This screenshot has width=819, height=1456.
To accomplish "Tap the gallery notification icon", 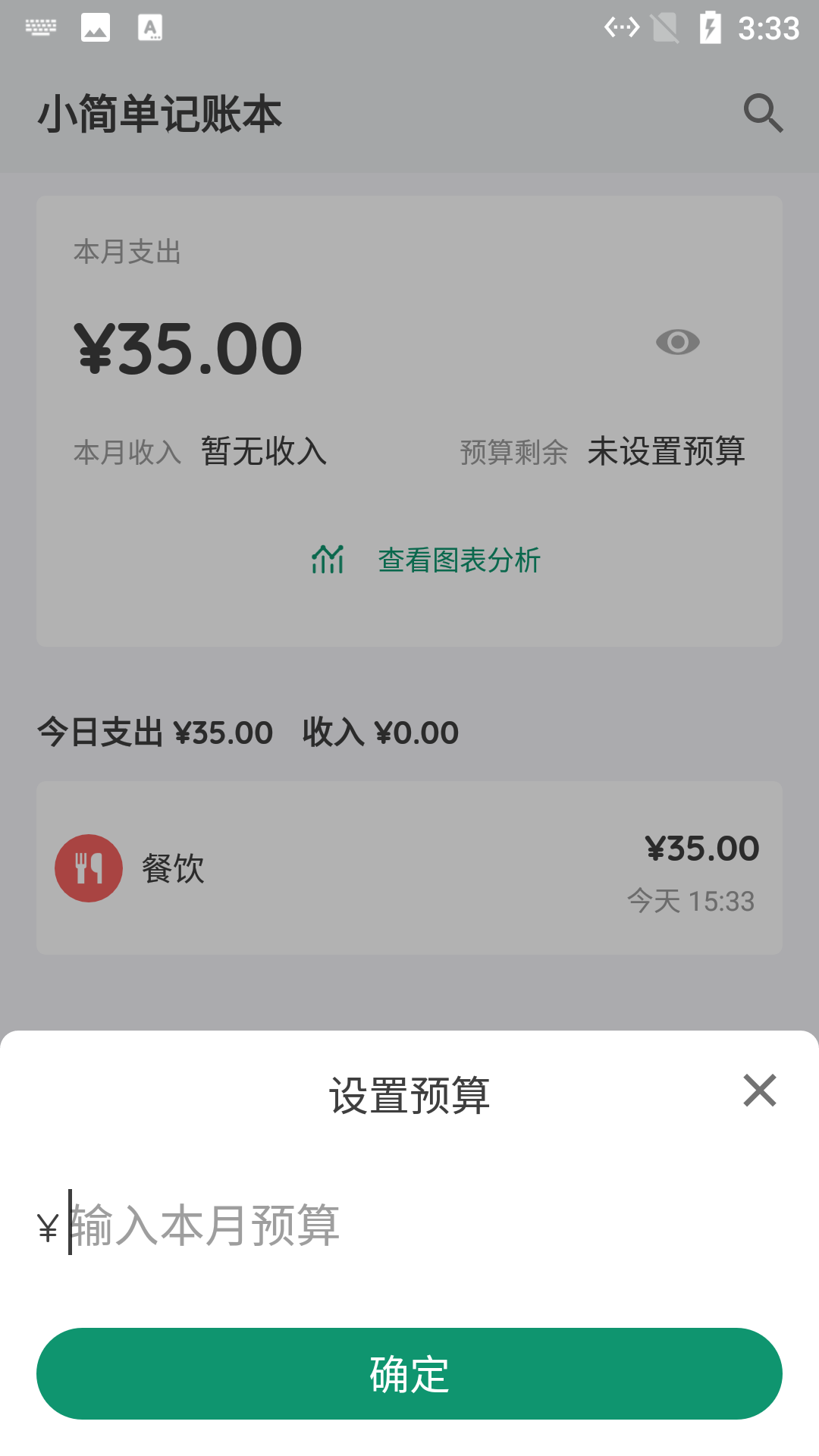I will click(x=93, y=27).
